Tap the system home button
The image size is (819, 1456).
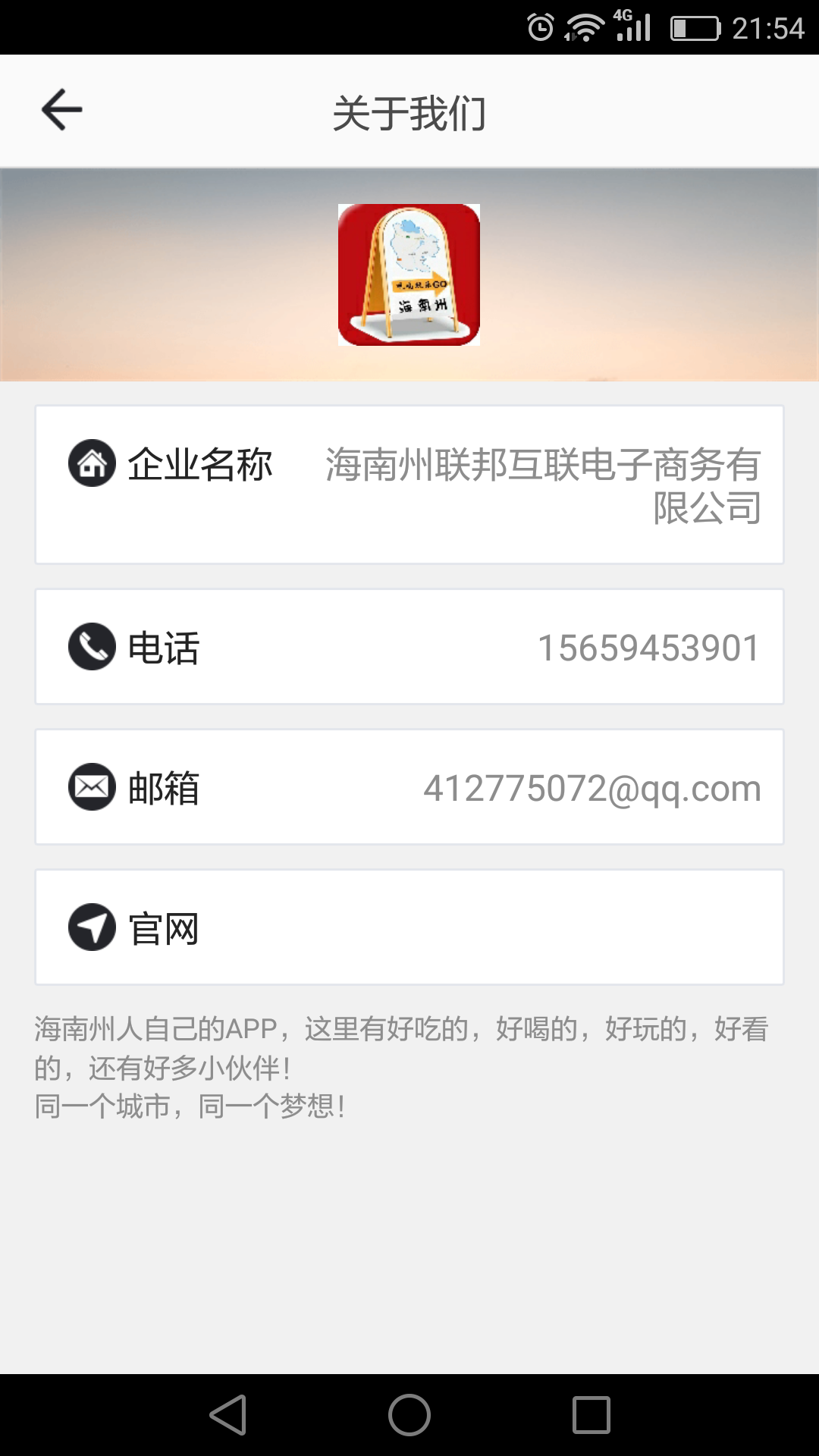409,1415
